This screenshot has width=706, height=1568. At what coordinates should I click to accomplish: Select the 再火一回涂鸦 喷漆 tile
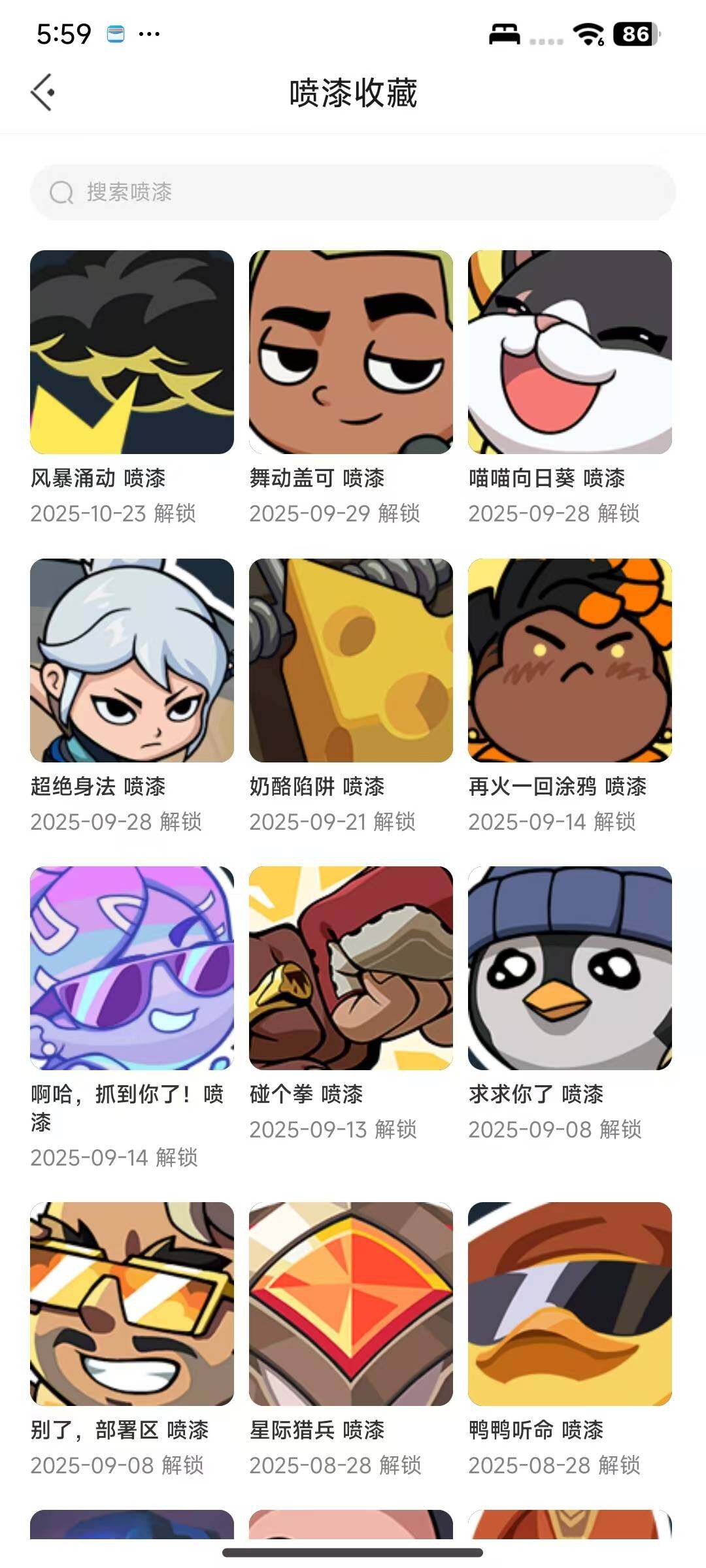click(x=570, y=661)
